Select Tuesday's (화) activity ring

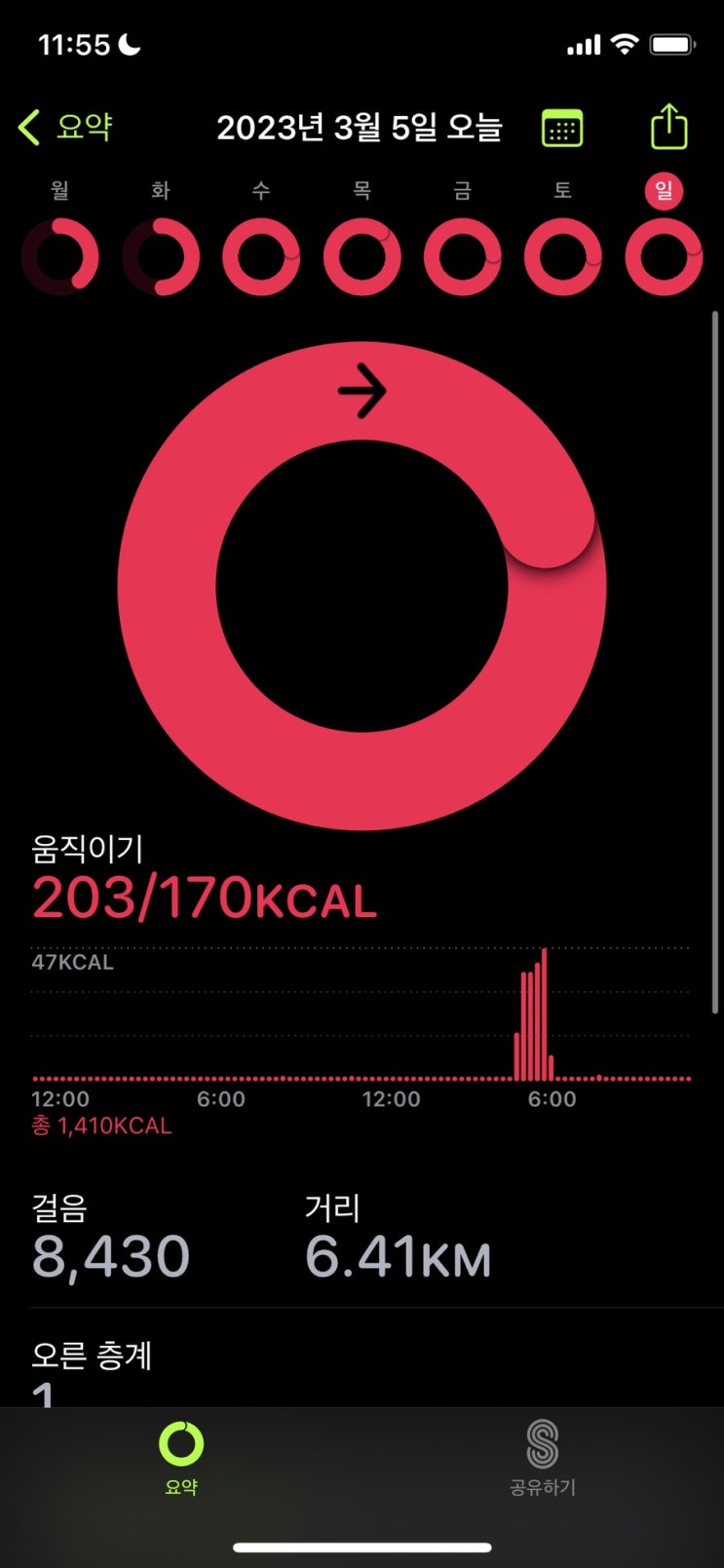(161, 257)
